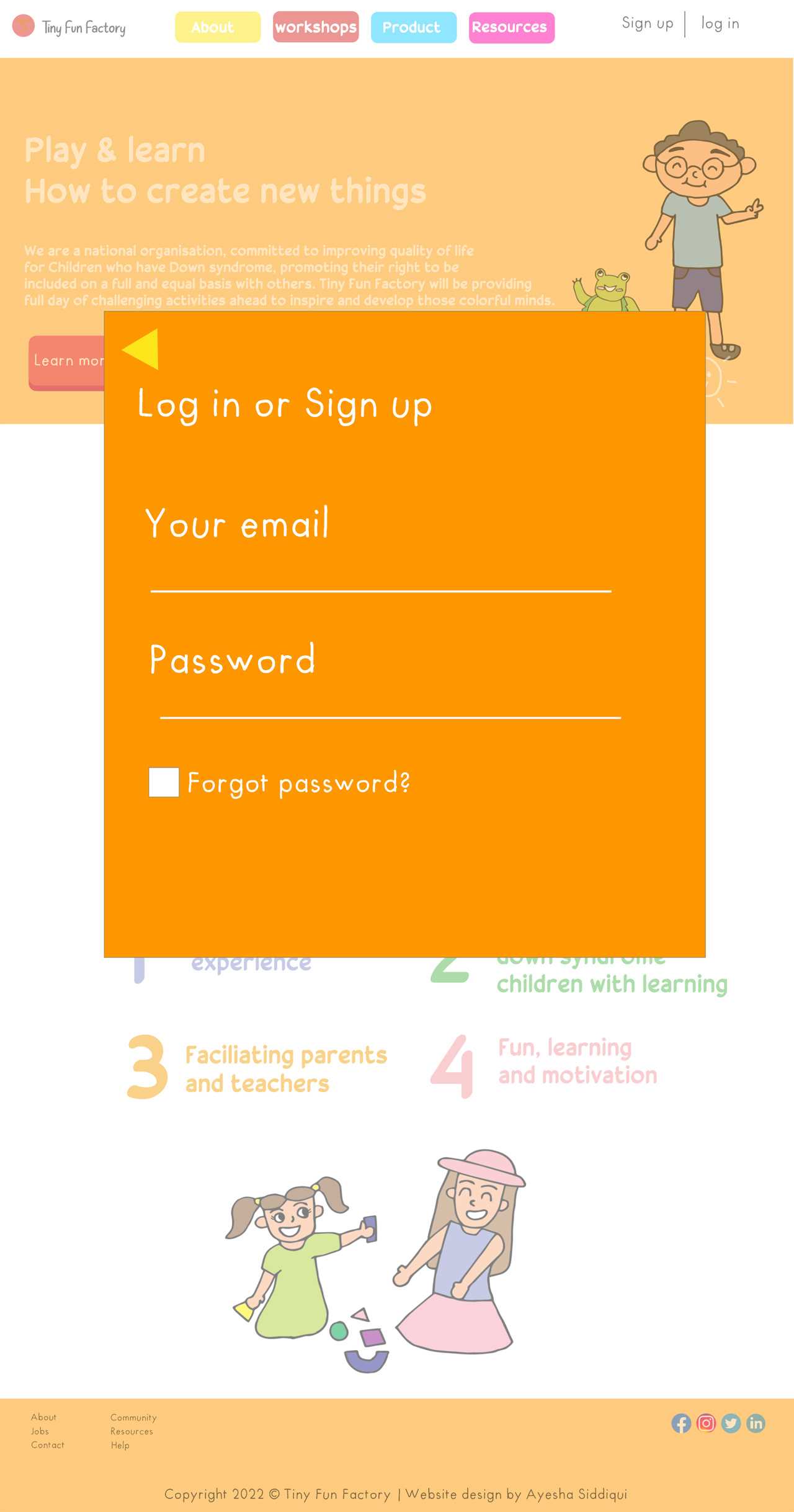The image size is (794, 1512).
Task: Tap the Tiny Fun Factory home logo
Action: pyautogui.click(x=69, y=27)
